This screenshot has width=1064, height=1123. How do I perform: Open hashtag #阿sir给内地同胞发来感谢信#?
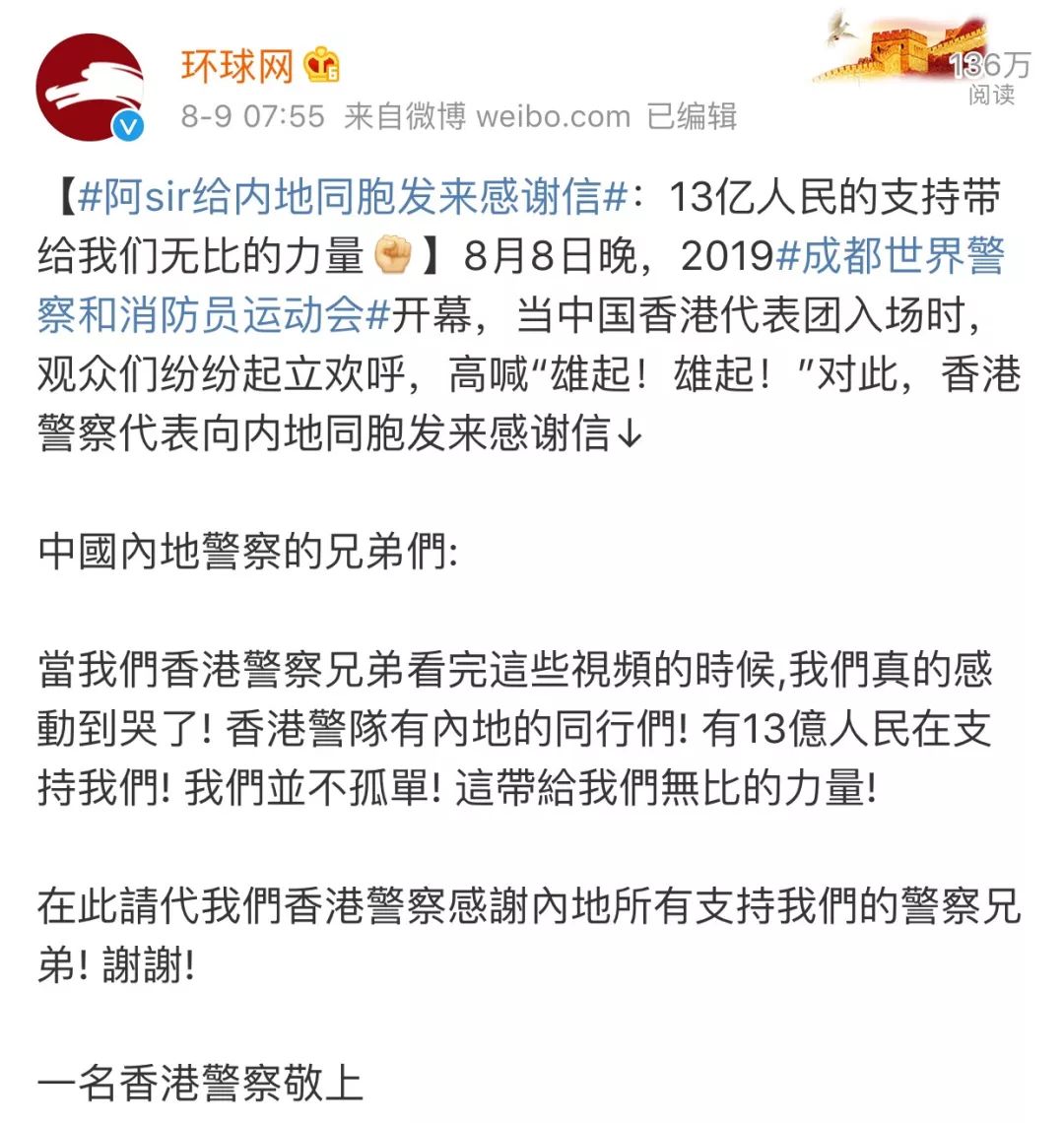click(x=353, y=196)
